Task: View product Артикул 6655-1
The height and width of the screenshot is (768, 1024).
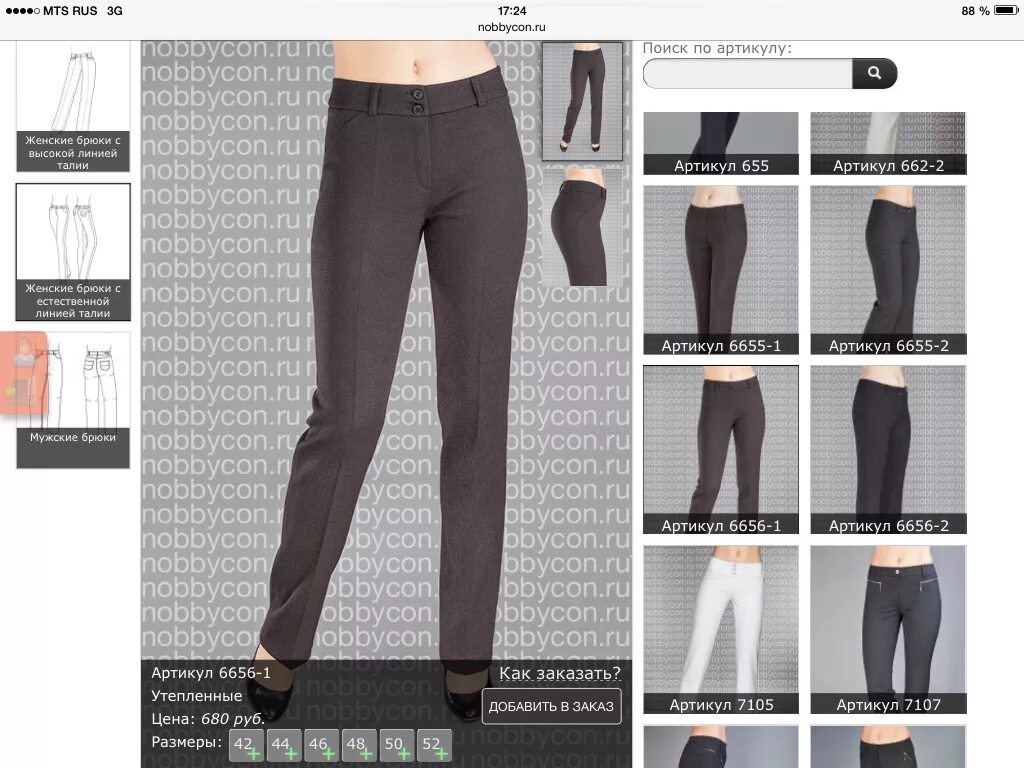Action: tap(721, 270)
